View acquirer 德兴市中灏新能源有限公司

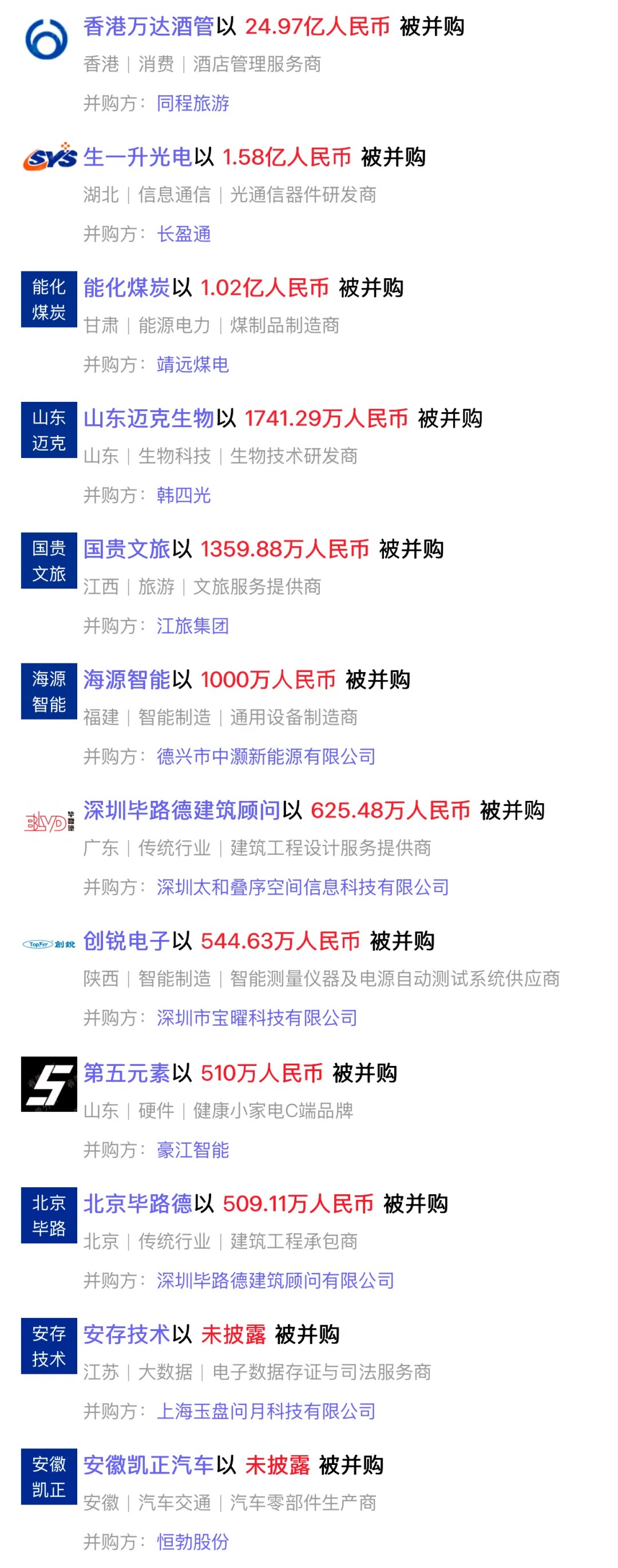265,756
